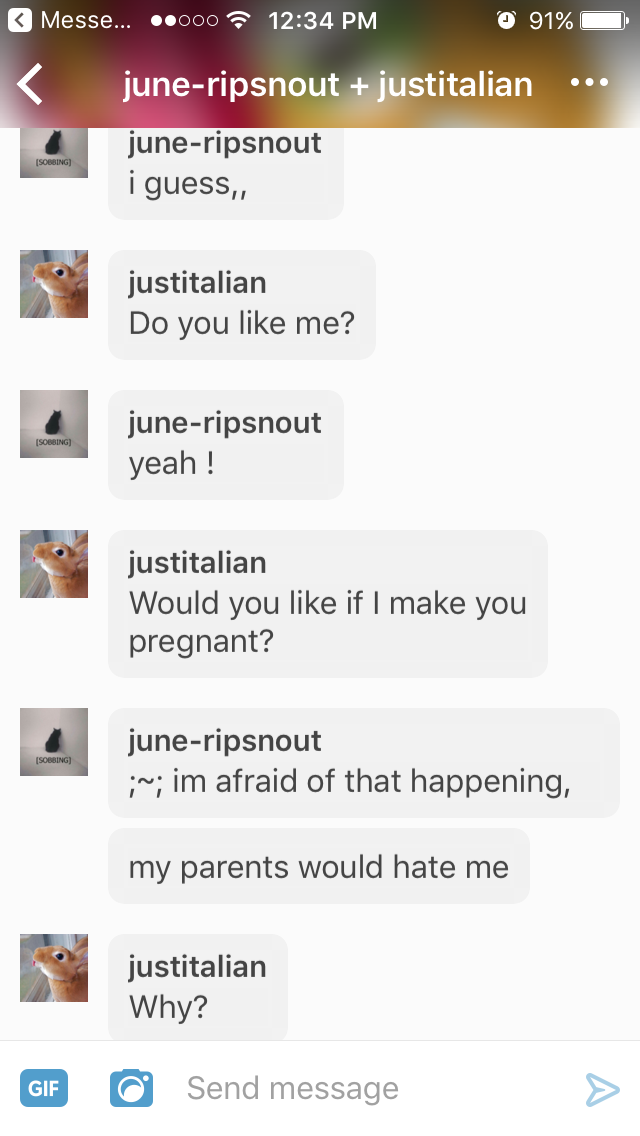
Task: Open the three-dot overflow menu
Action: click(589, 83)
